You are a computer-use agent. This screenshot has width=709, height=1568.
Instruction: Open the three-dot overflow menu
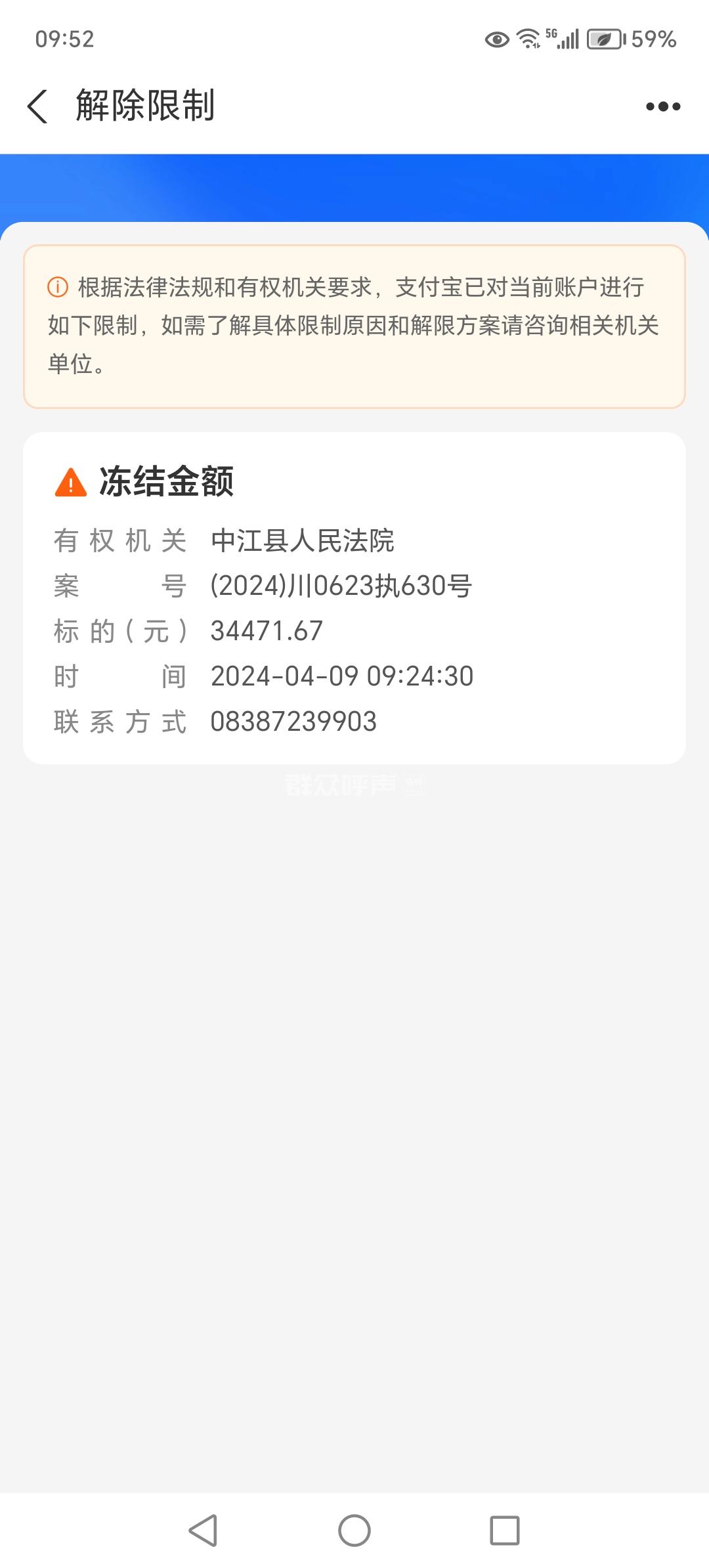tap(662, 106)
